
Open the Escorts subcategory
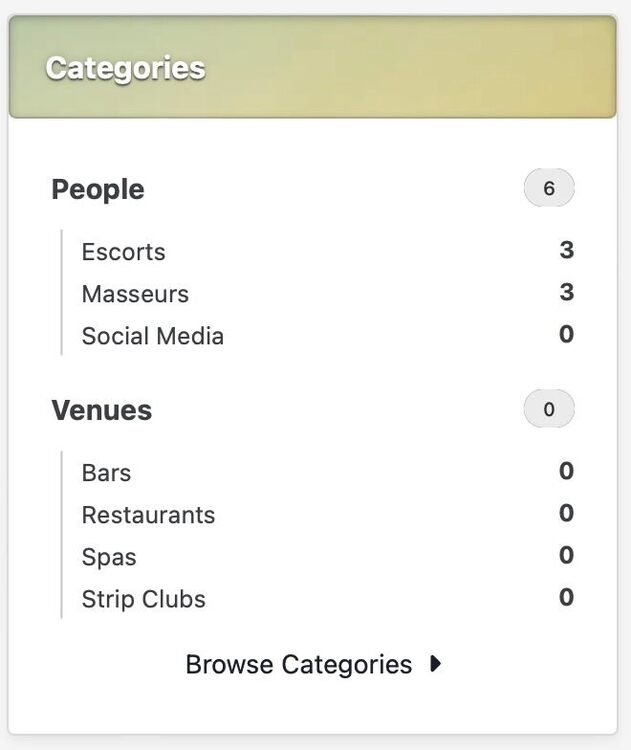tap(124, 251)
